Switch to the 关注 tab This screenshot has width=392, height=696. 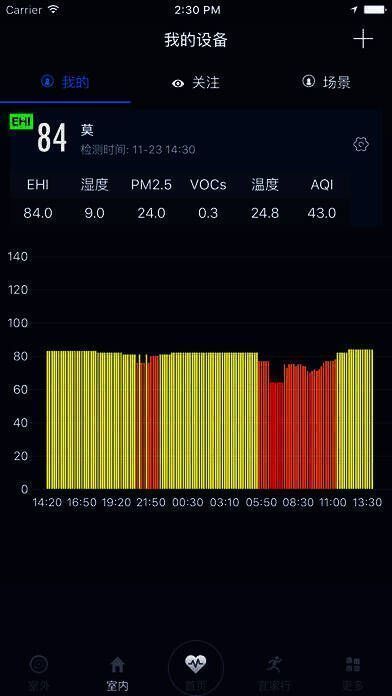click(196, 83)
